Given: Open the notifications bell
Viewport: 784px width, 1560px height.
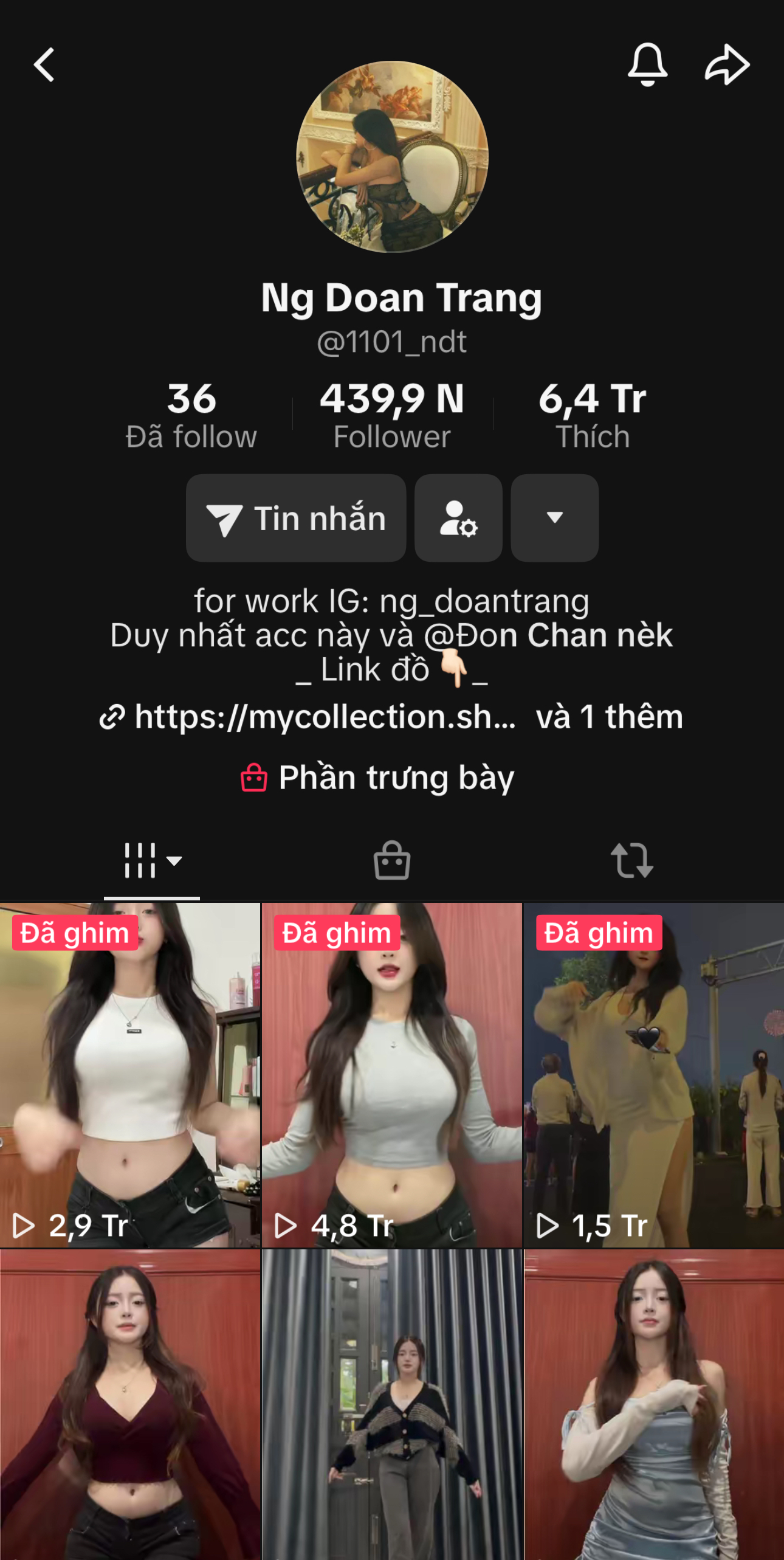Looking at the screenshot, I should click(x=647, y=64).
